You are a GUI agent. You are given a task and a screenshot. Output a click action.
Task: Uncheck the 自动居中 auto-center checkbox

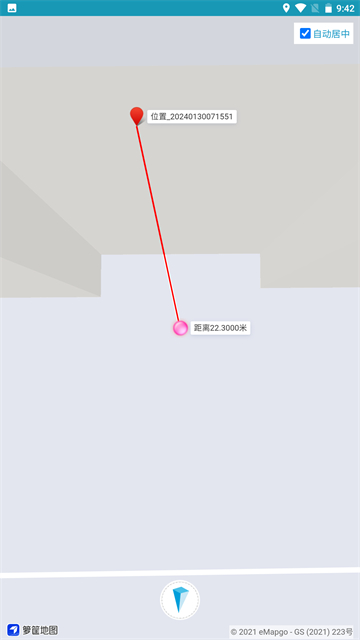[305, 33]
